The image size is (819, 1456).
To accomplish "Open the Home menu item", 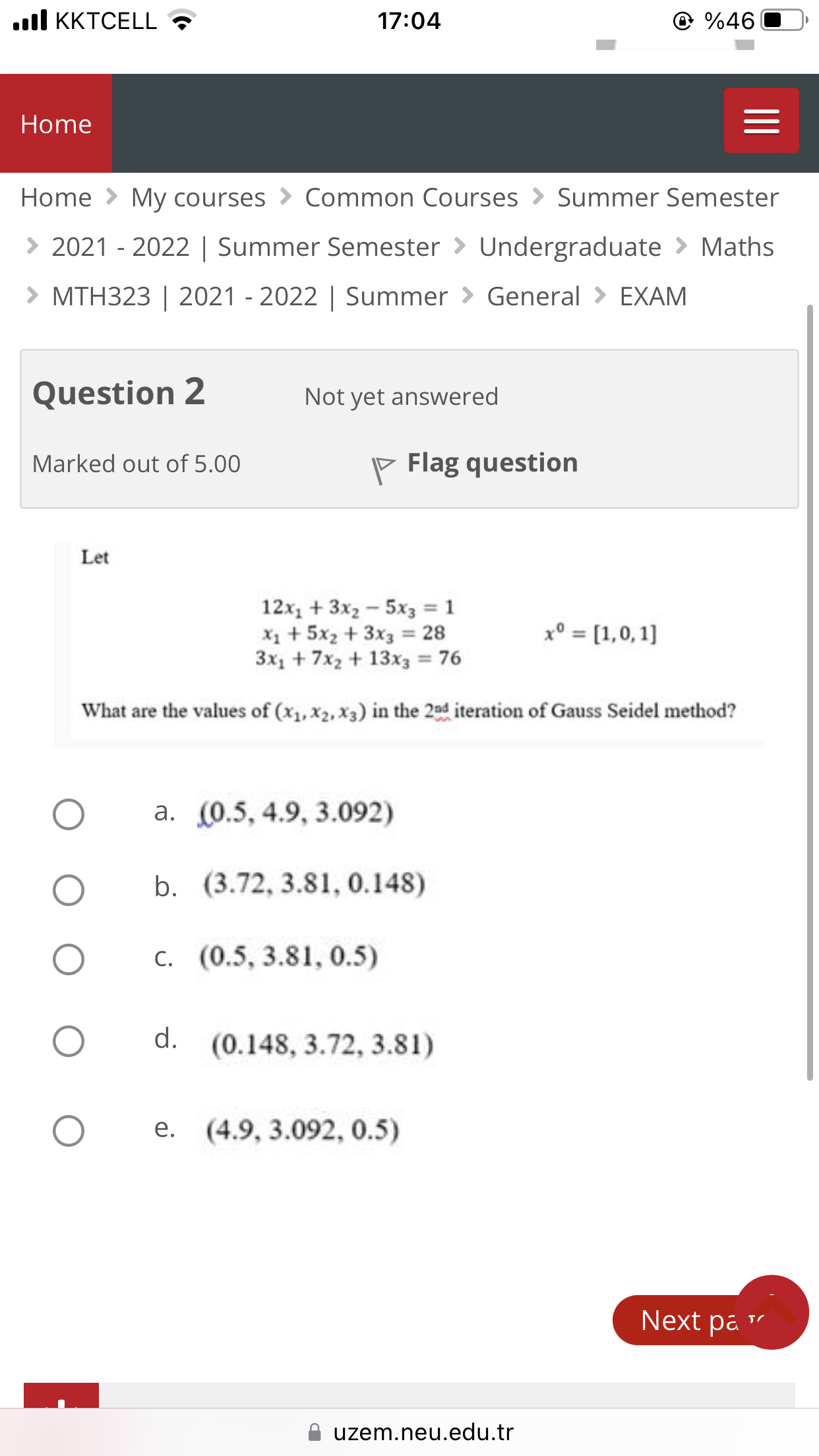I will click(55, 124).
